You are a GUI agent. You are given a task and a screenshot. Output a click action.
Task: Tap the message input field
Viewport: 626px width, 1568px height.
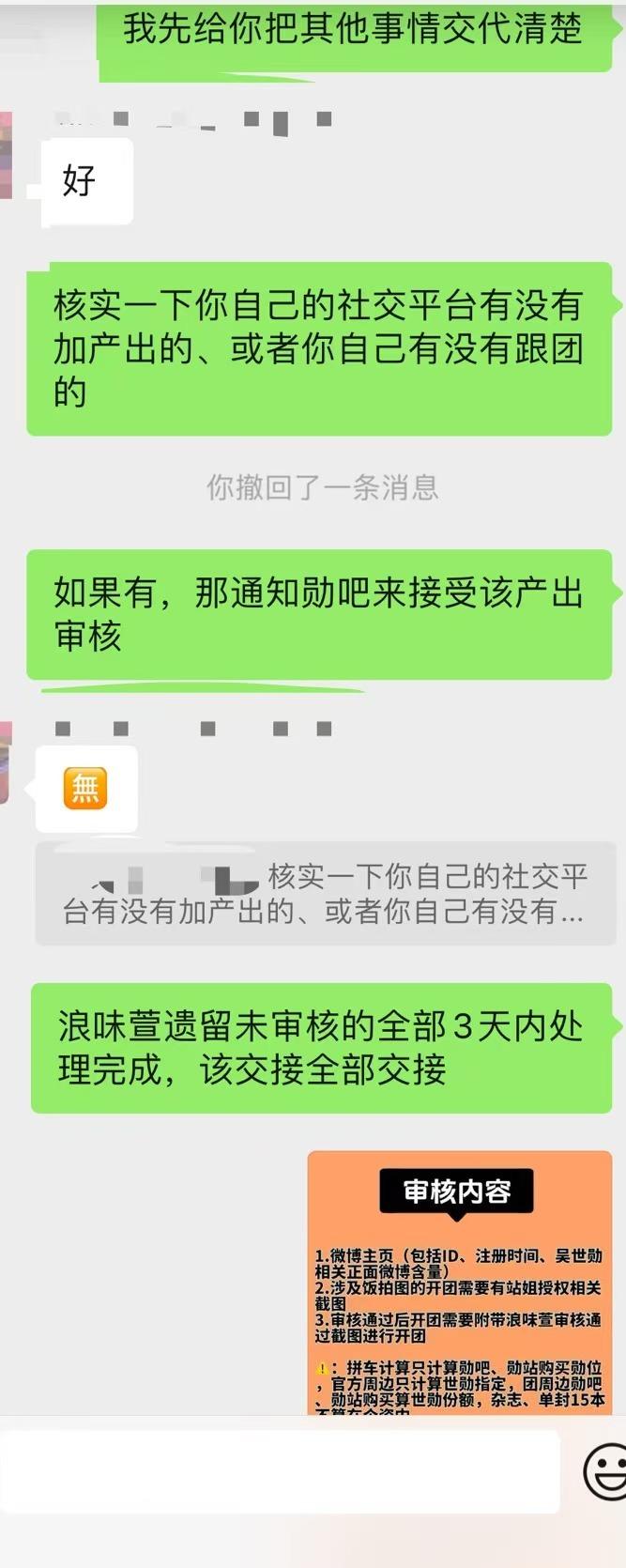(282, 1471)
